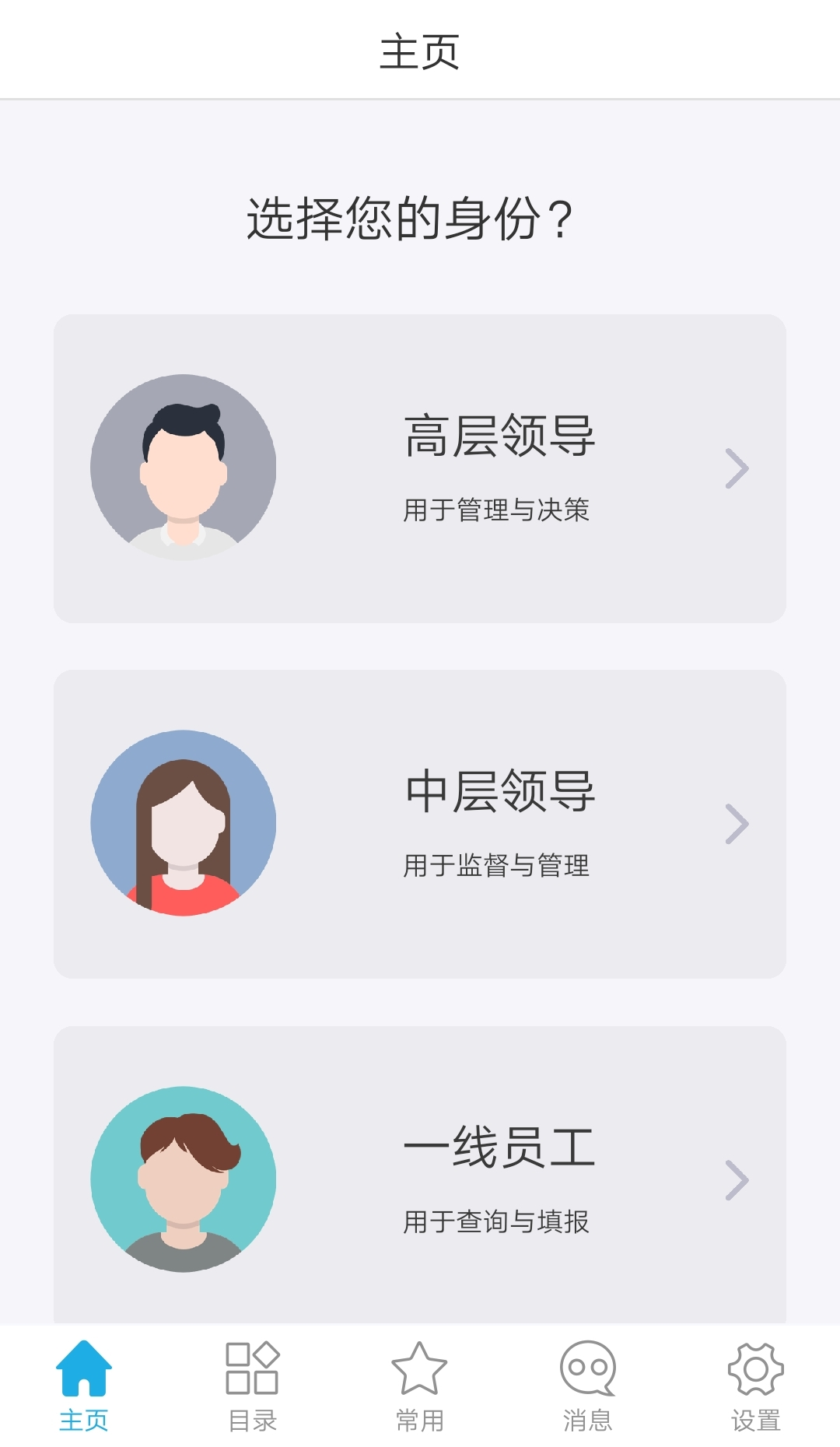
Task: Switch to the 目录 tab
Action: point(252,1386)
